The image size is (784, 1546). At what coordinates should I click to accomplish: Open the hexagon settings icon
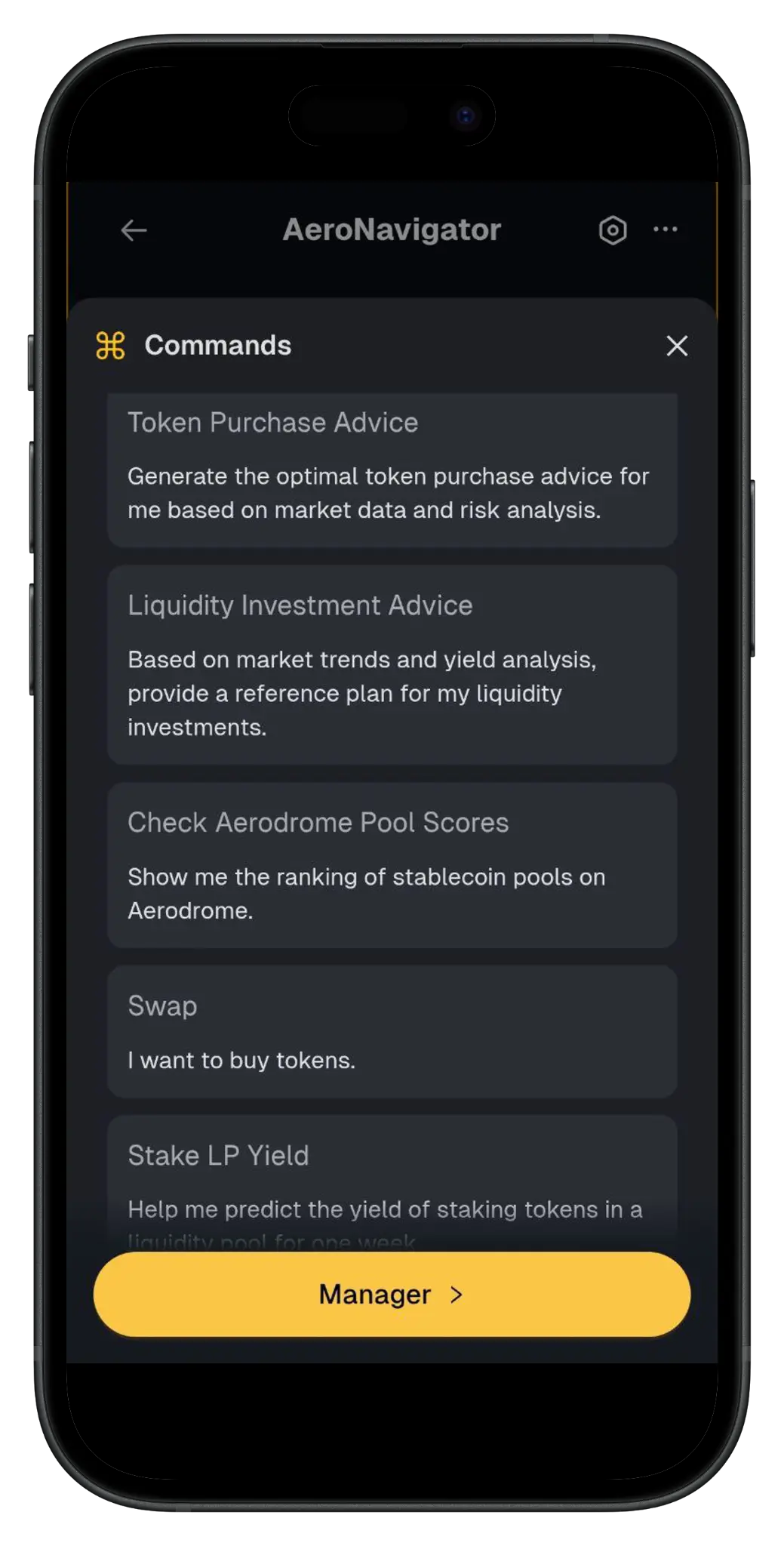click(x=613, y=230)
